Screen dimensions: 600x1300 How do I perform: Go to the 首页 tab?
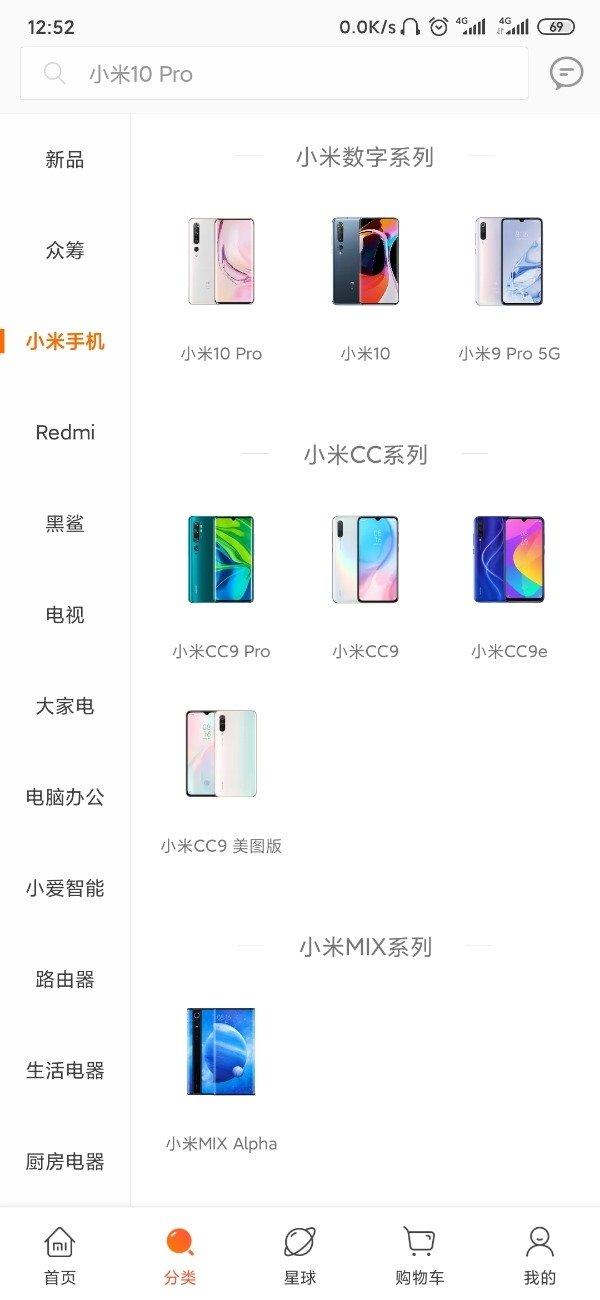coord(60,1255)
